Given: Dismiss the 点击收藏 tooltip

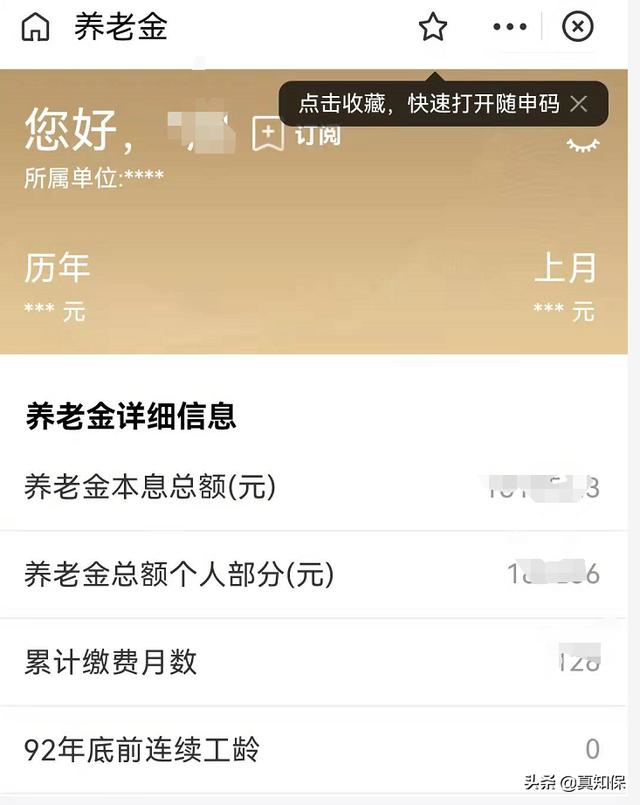Looking at the screenshot, I should tap(579, 104).
